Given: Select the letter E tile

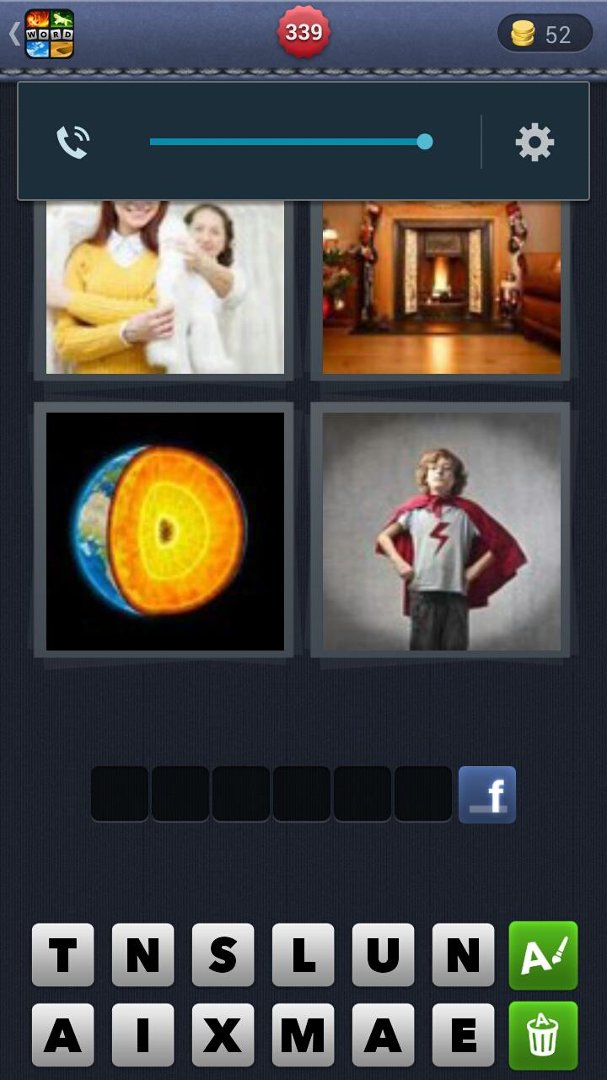Looking at the screenshot, I should (463, 1035).
